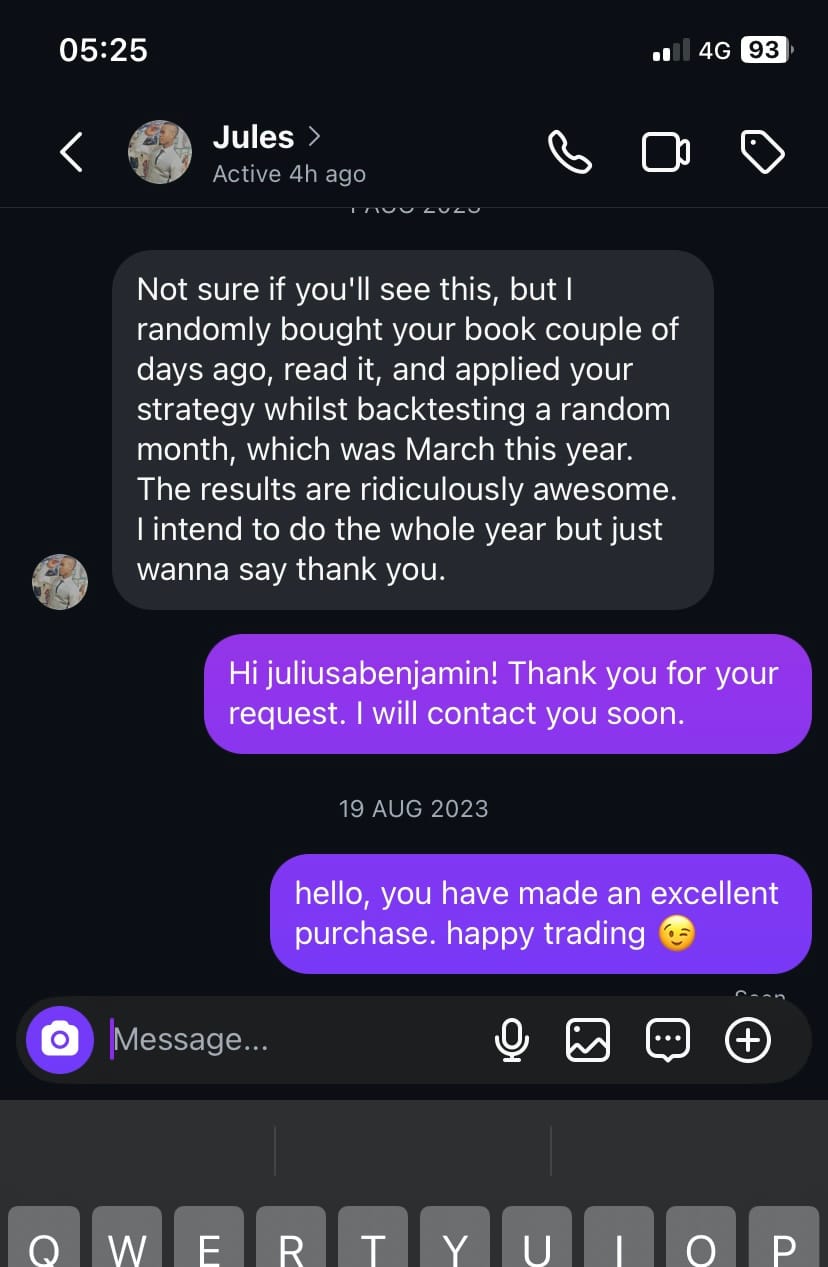Open the photo gallery picker

588,1040
